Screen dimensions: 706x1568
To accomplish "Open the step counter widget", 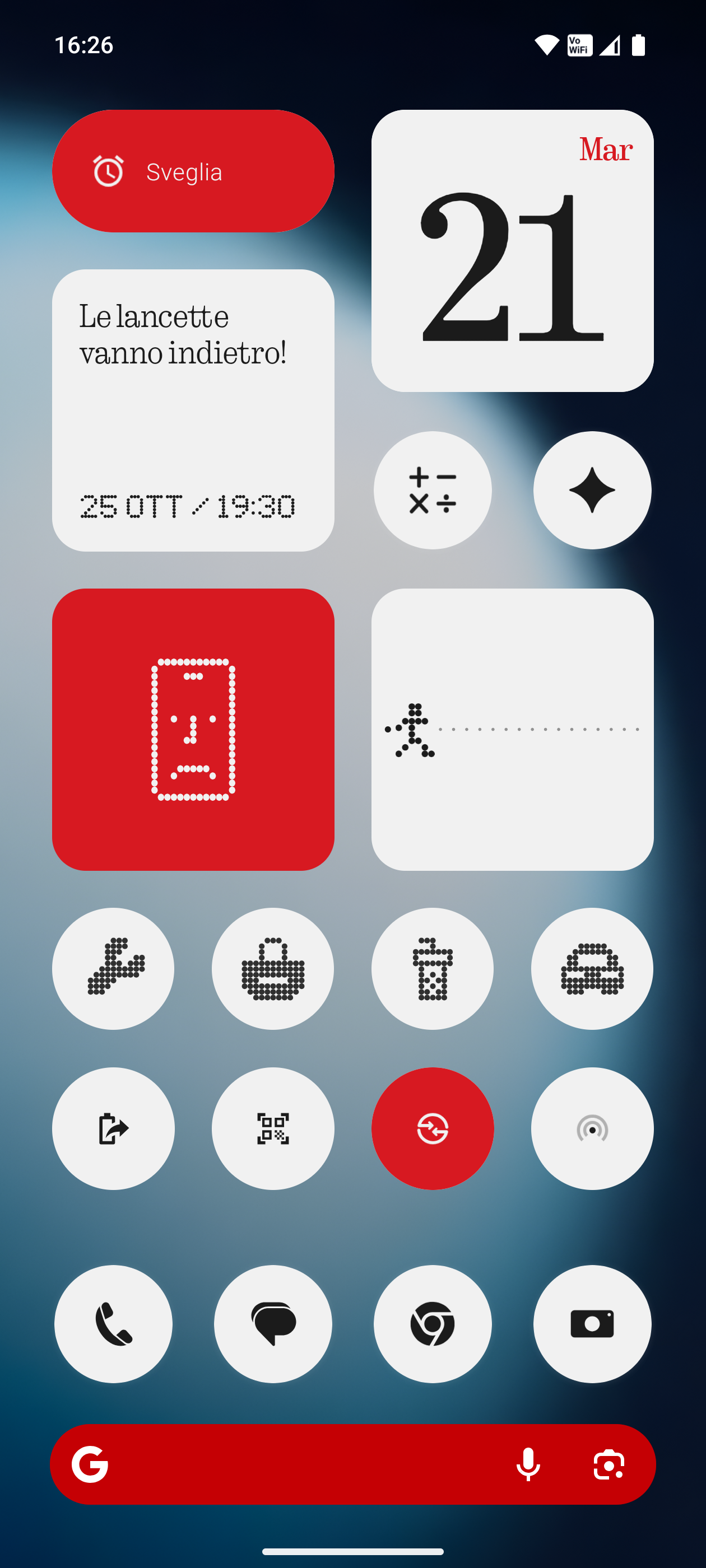I will [x=512, y=729].
